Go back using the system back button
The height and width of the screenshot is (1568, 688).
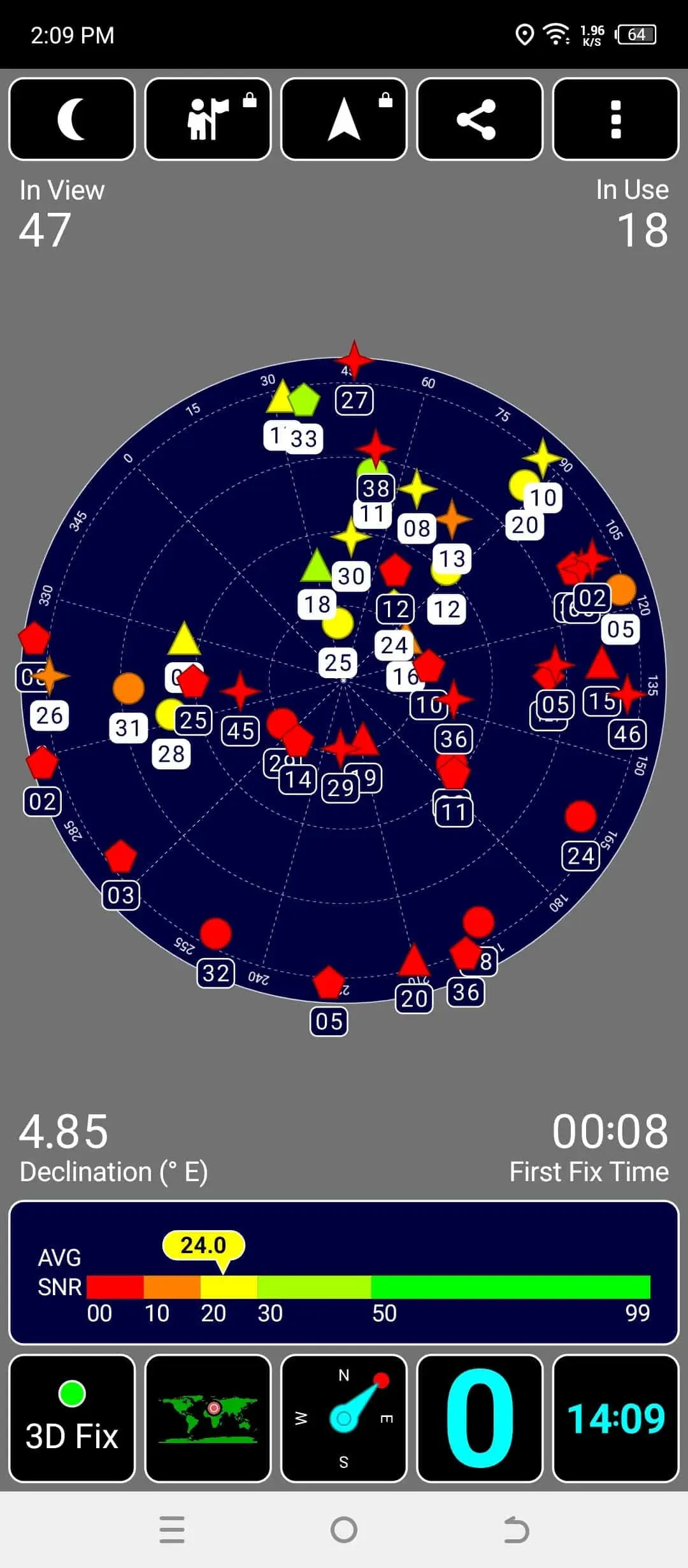pos(516,1530)
